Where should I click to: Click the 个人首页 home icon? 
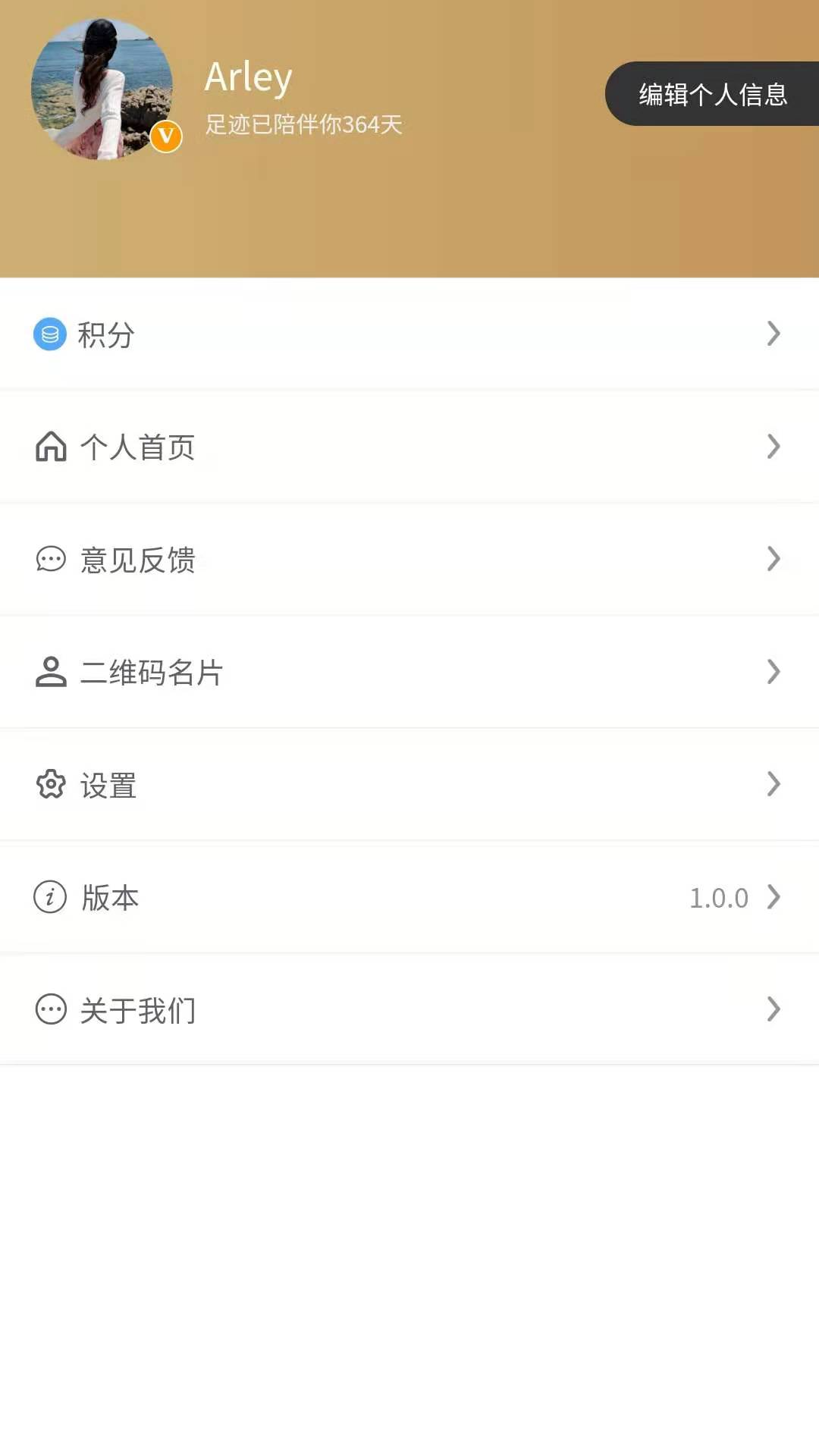point(49,447)
